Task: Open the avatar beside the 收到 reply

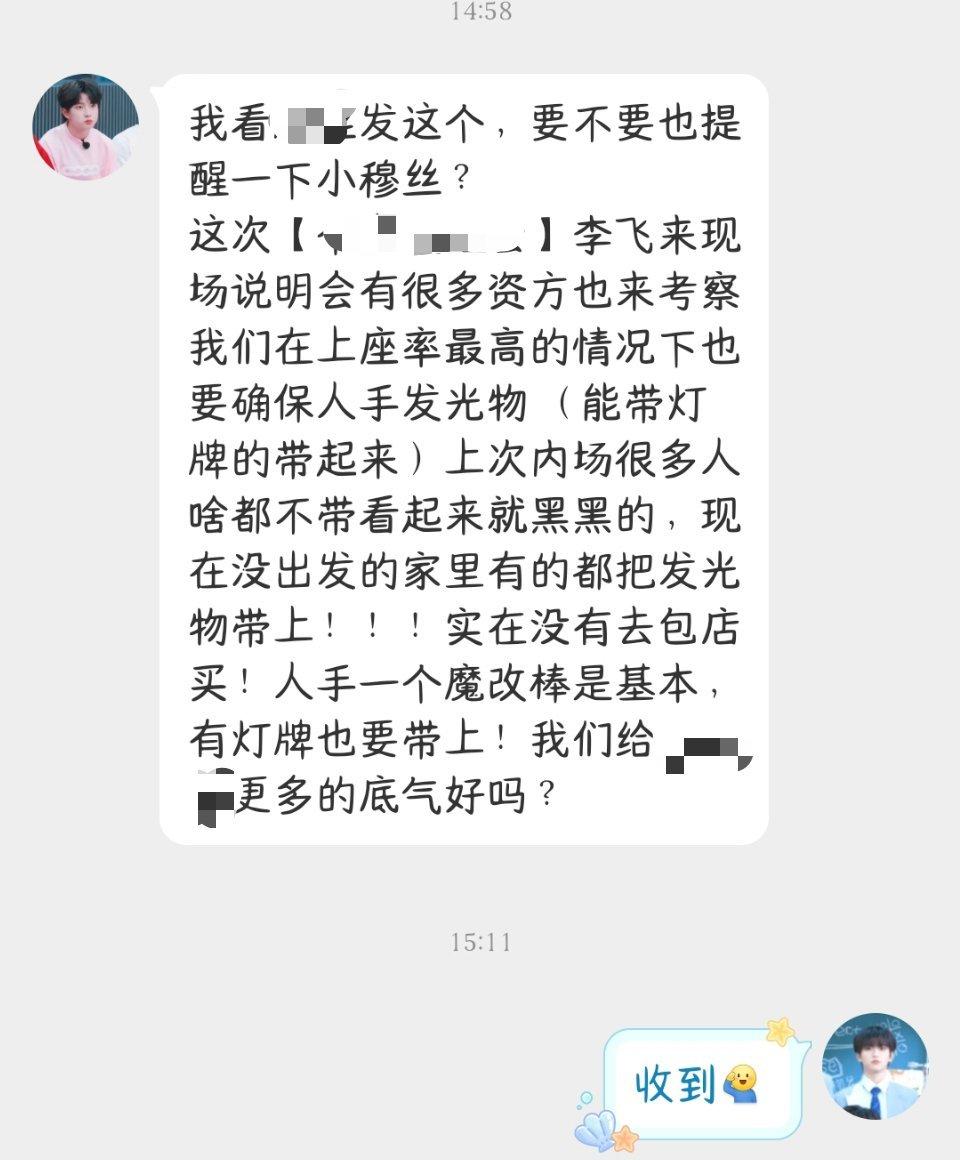Action: coord(874,1065)
